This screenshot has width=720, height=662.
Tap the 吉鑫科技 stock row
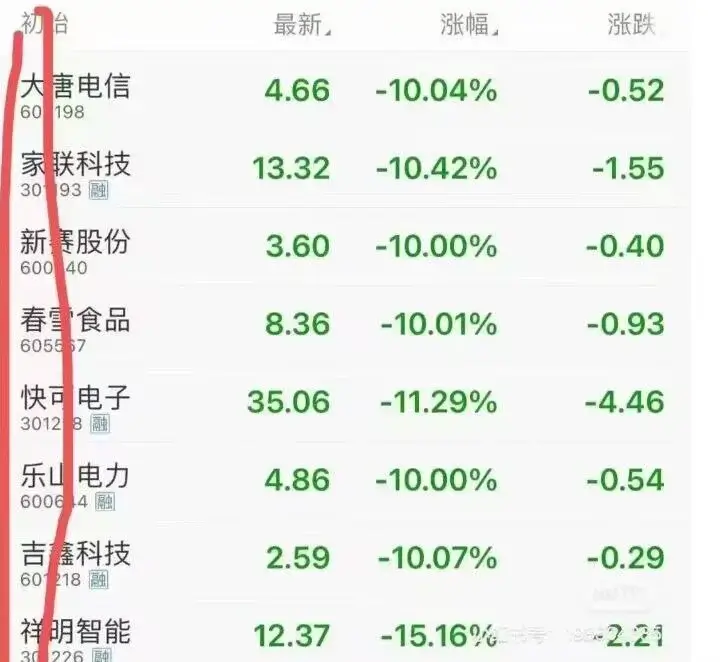coord(76,553)
